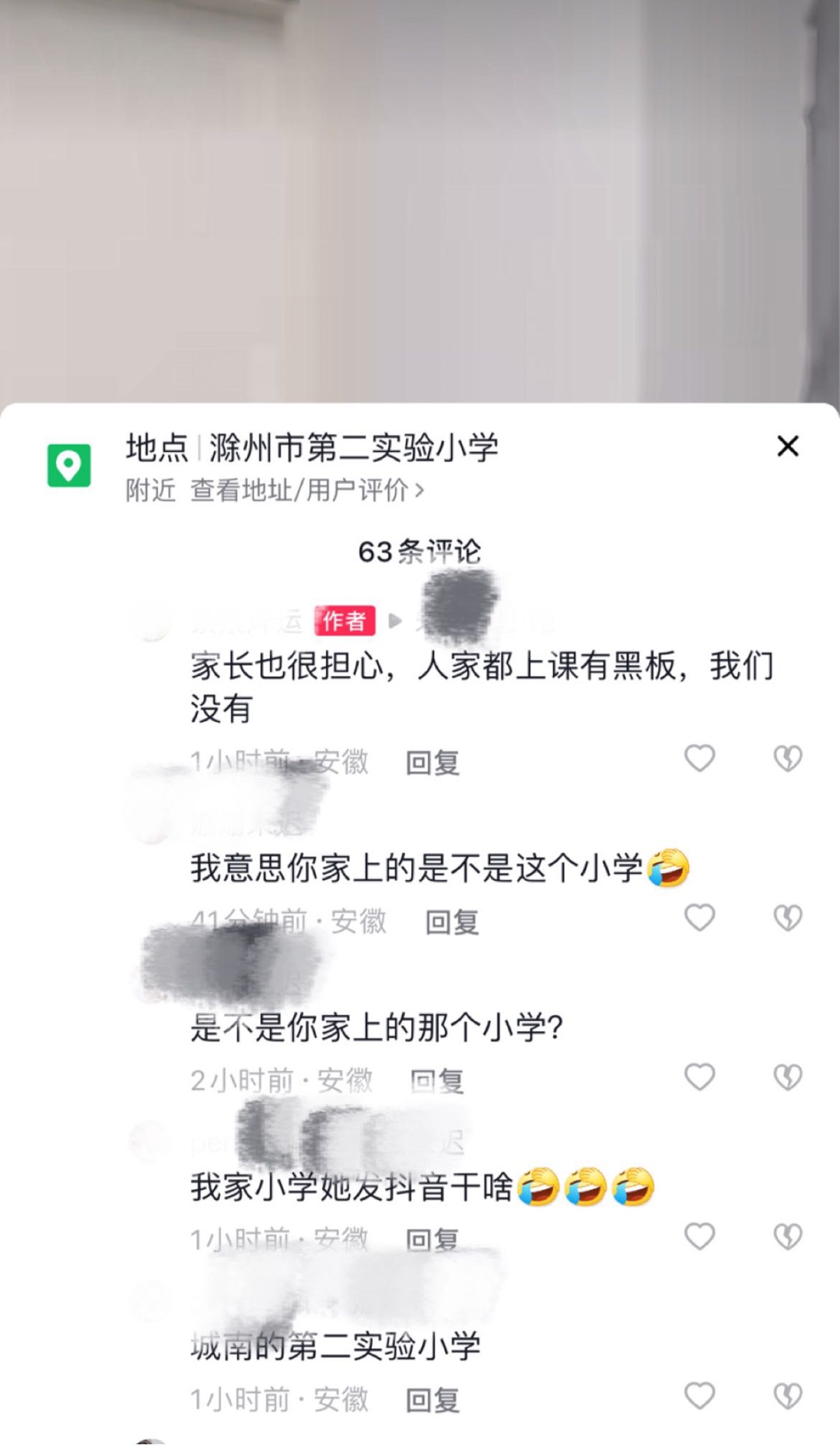Reply to 城南的第二实验小学 comment
Viewport: 840px width, 1445px height.
coord(432,1400)
